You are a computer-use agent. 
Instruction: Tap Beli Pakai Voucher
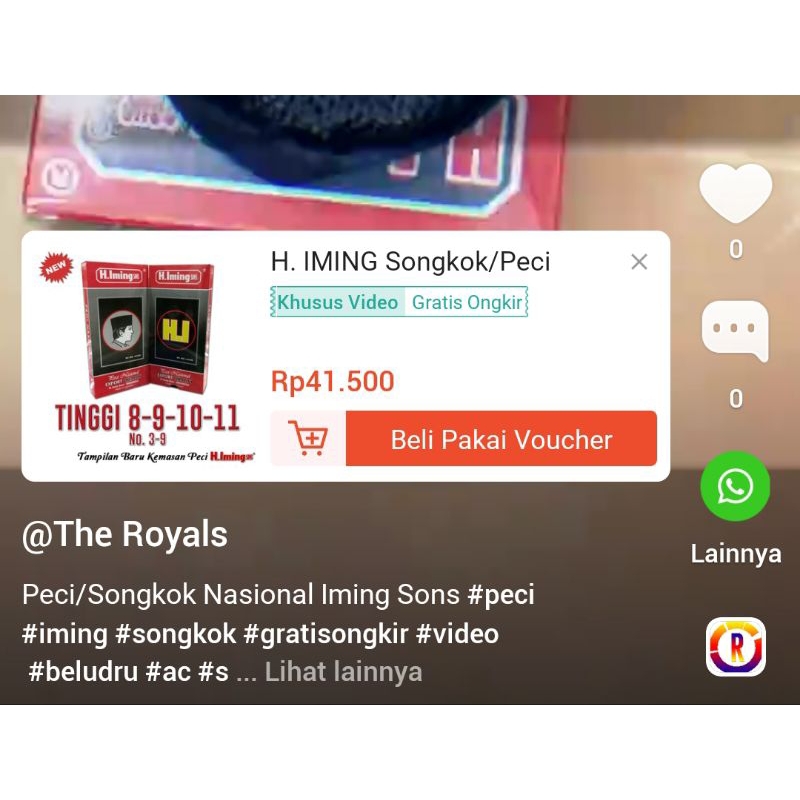501,439
